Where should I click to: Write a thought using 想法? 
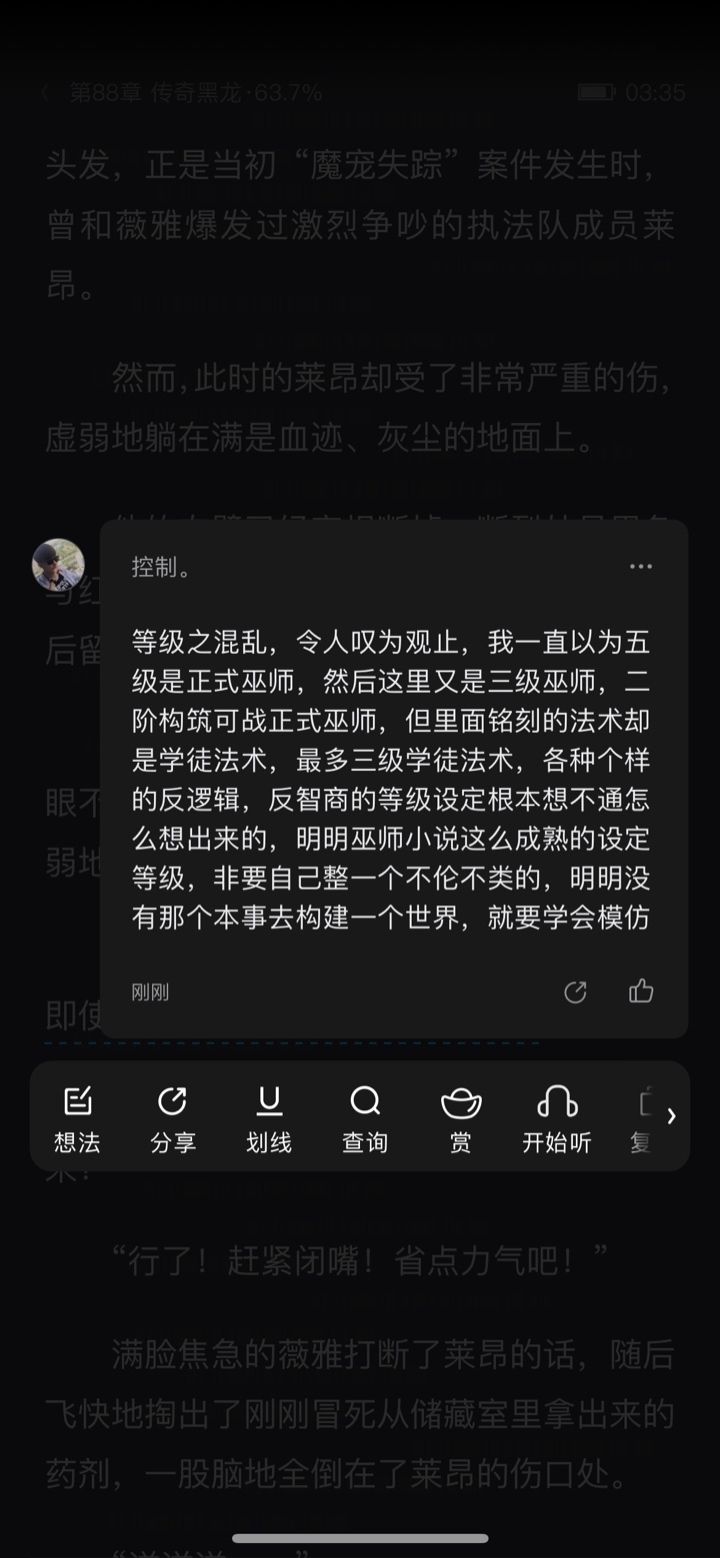click(x=77, y=1119)
